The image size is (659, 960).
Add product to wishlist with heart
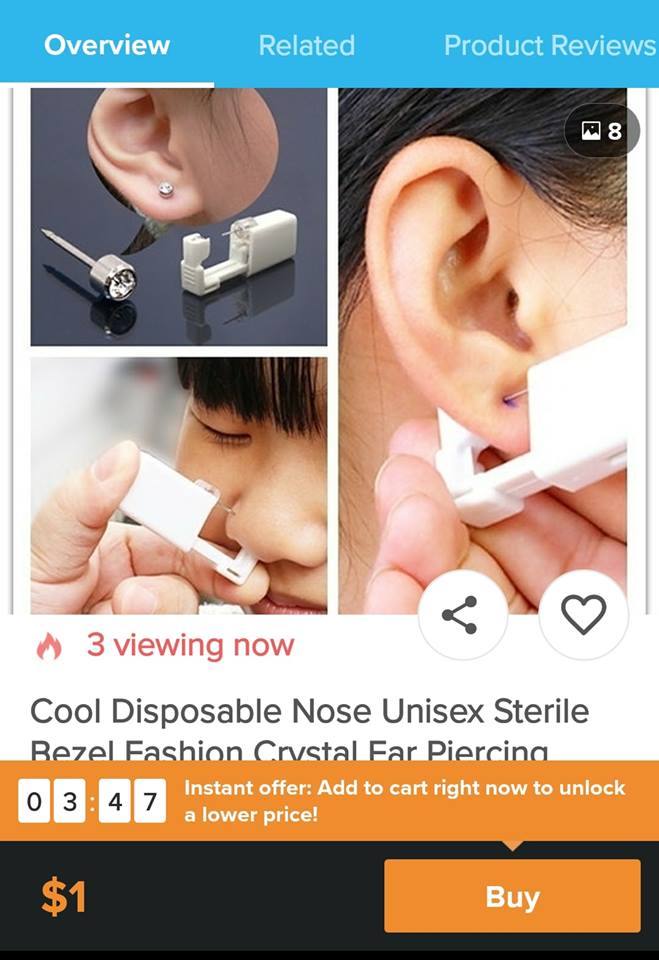coord(583,614)
